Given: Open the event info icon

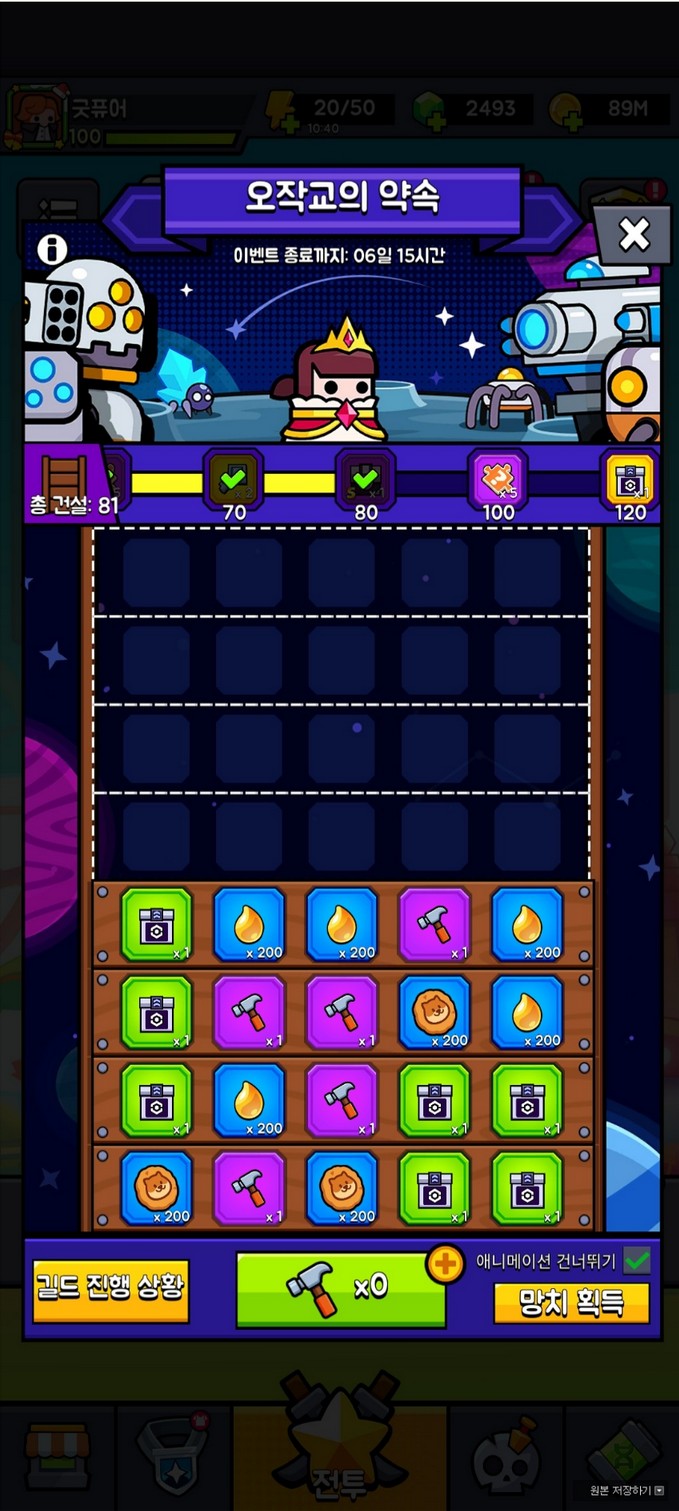Looking at the screenshot, I should pos(52,249).
